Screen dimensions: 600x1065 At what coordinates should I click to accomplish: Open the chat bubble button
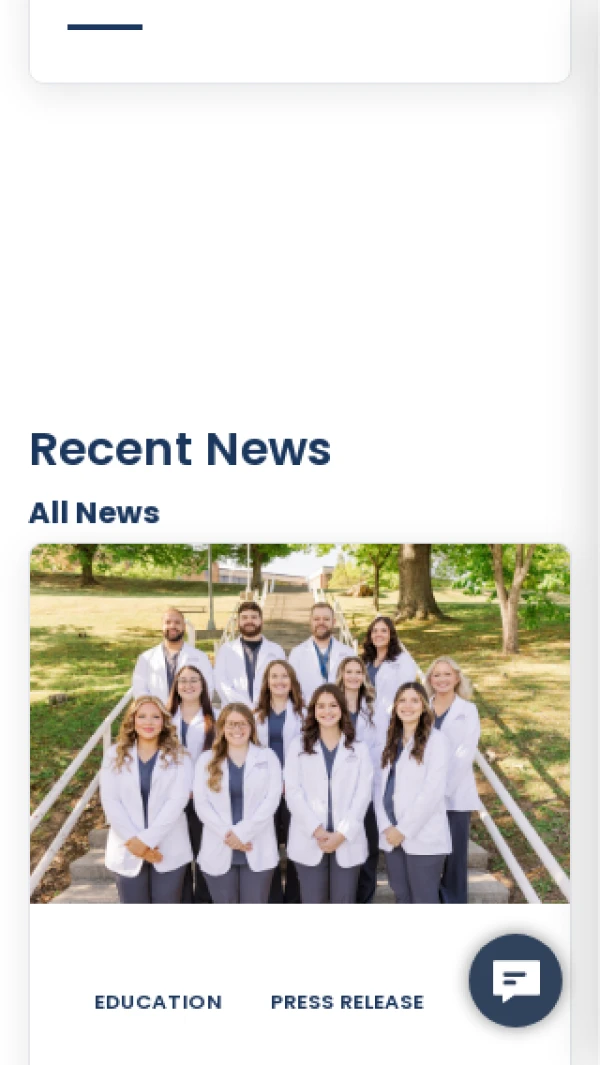515,980
